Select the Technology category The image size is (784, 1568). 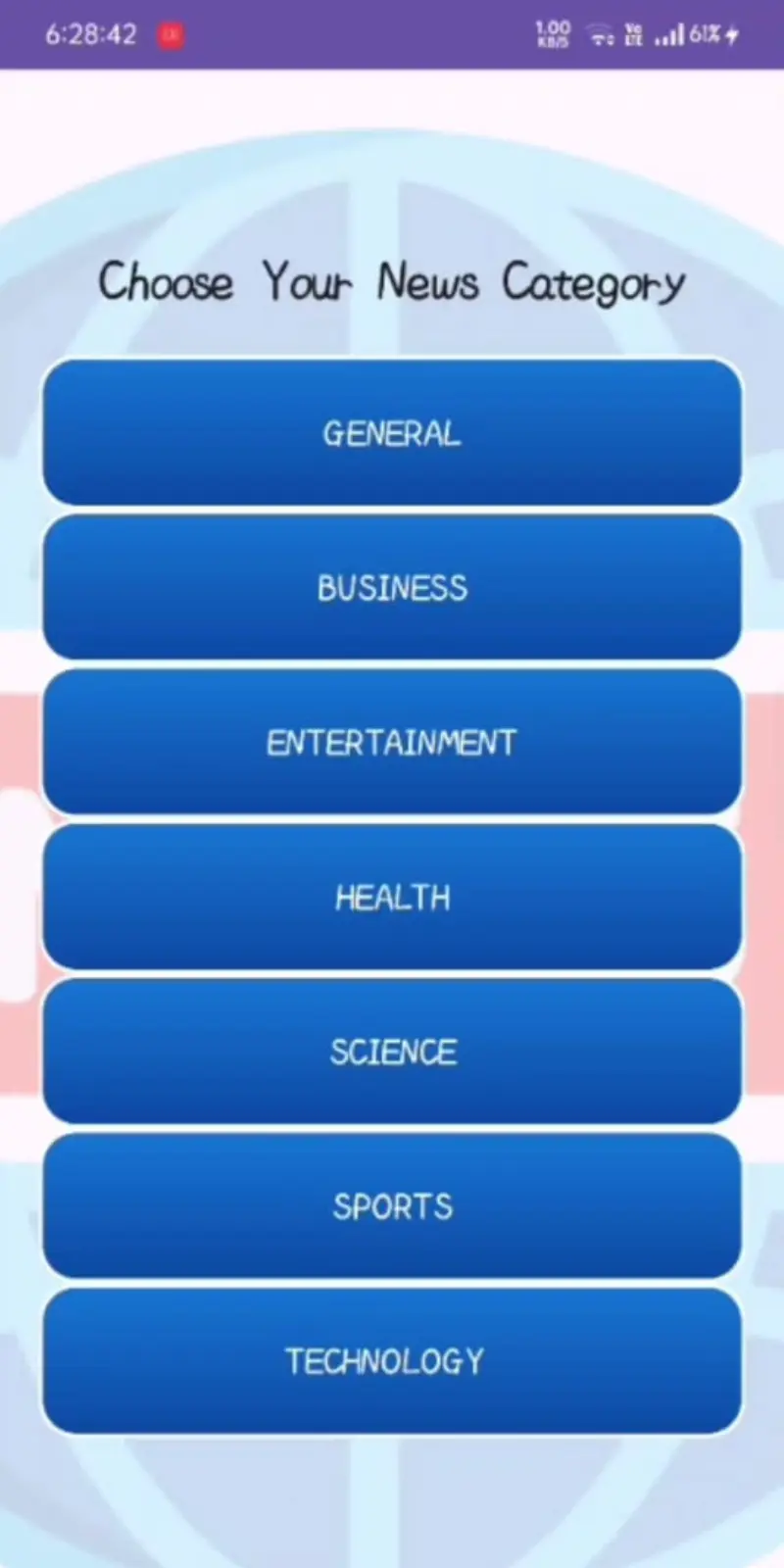tap(392, 1361)
